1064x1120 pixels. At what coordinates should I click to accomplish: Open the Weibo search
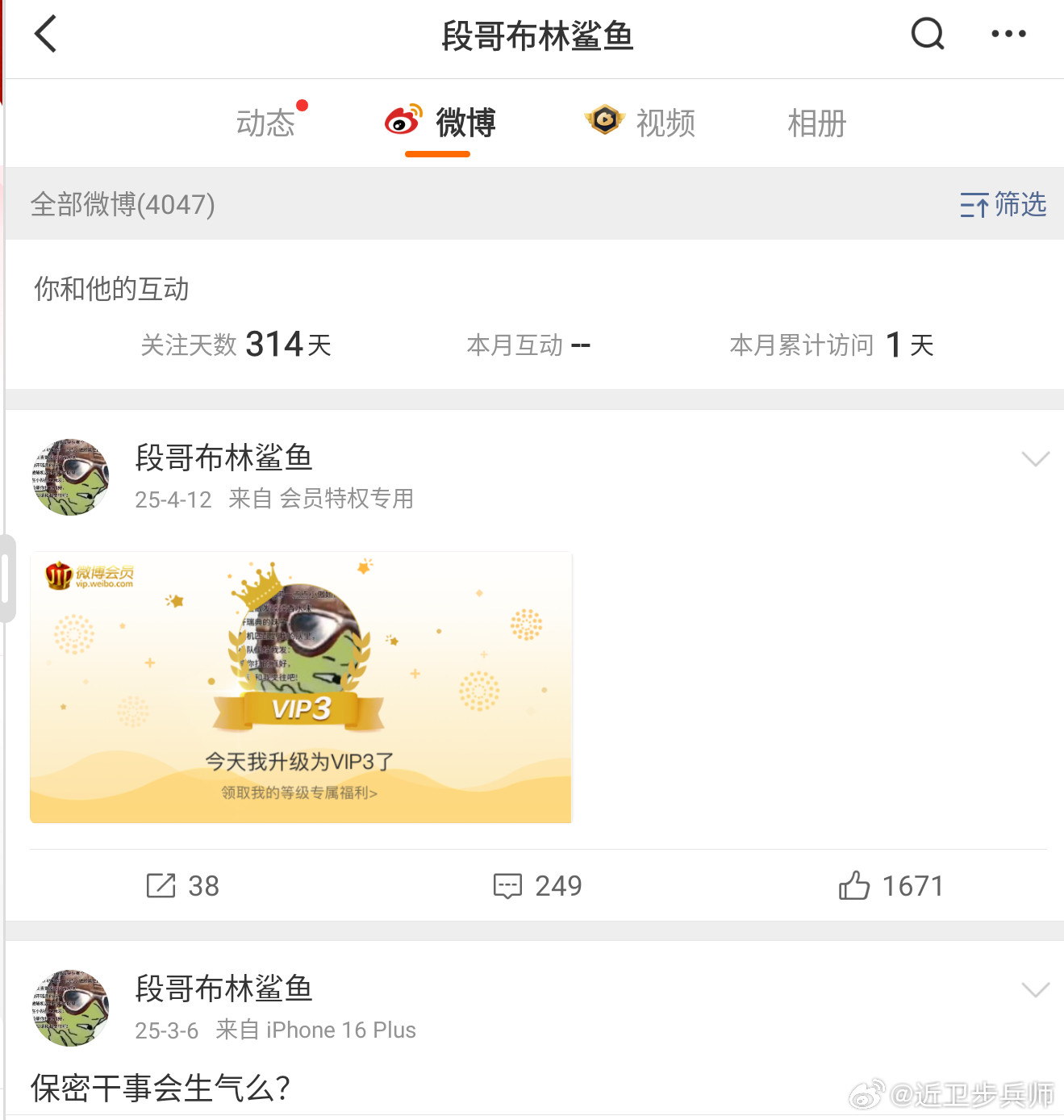coord(926,35)
